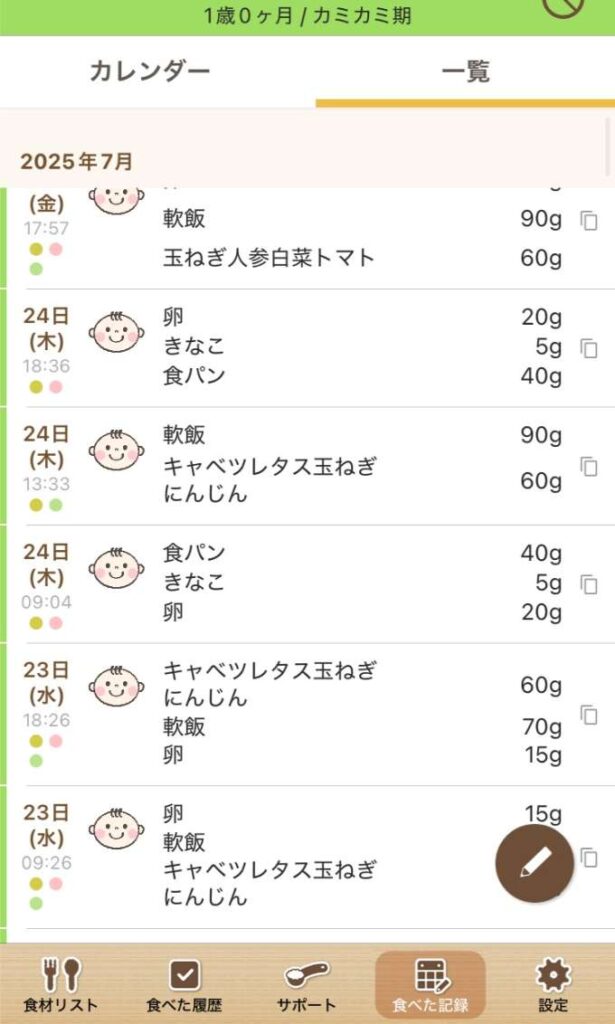615x1024 pixels.
Task: Tap the 食べた記録 tab
Action: 430,984
